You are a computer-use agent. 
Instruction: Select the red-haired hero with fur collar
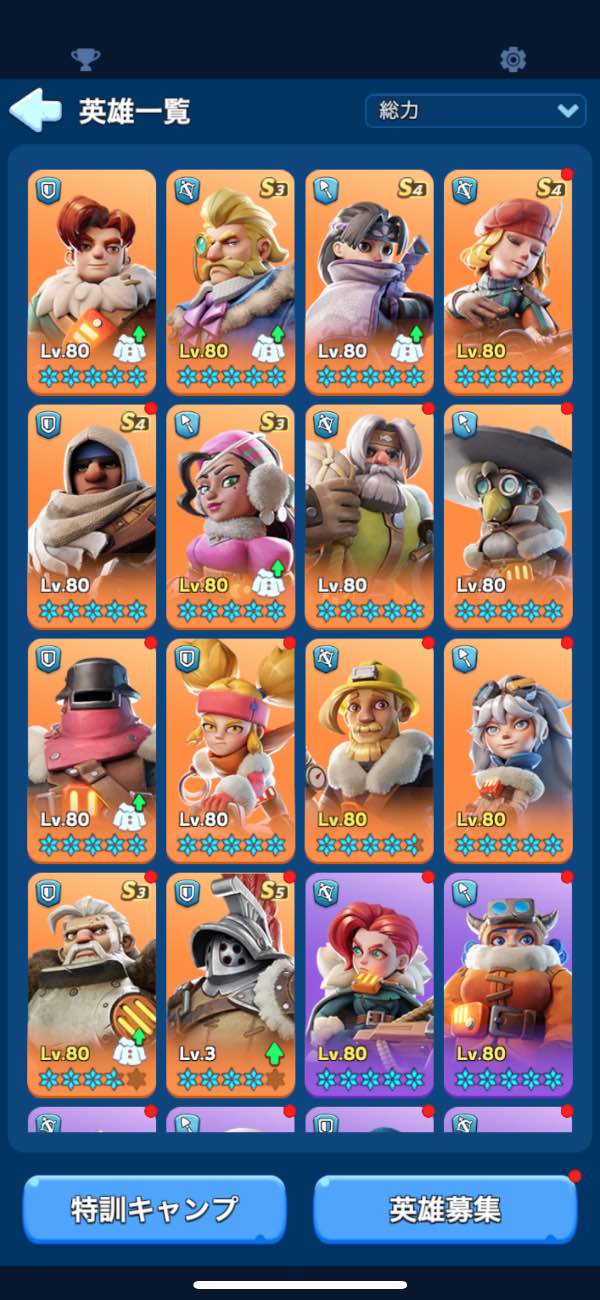pos(92,282)
